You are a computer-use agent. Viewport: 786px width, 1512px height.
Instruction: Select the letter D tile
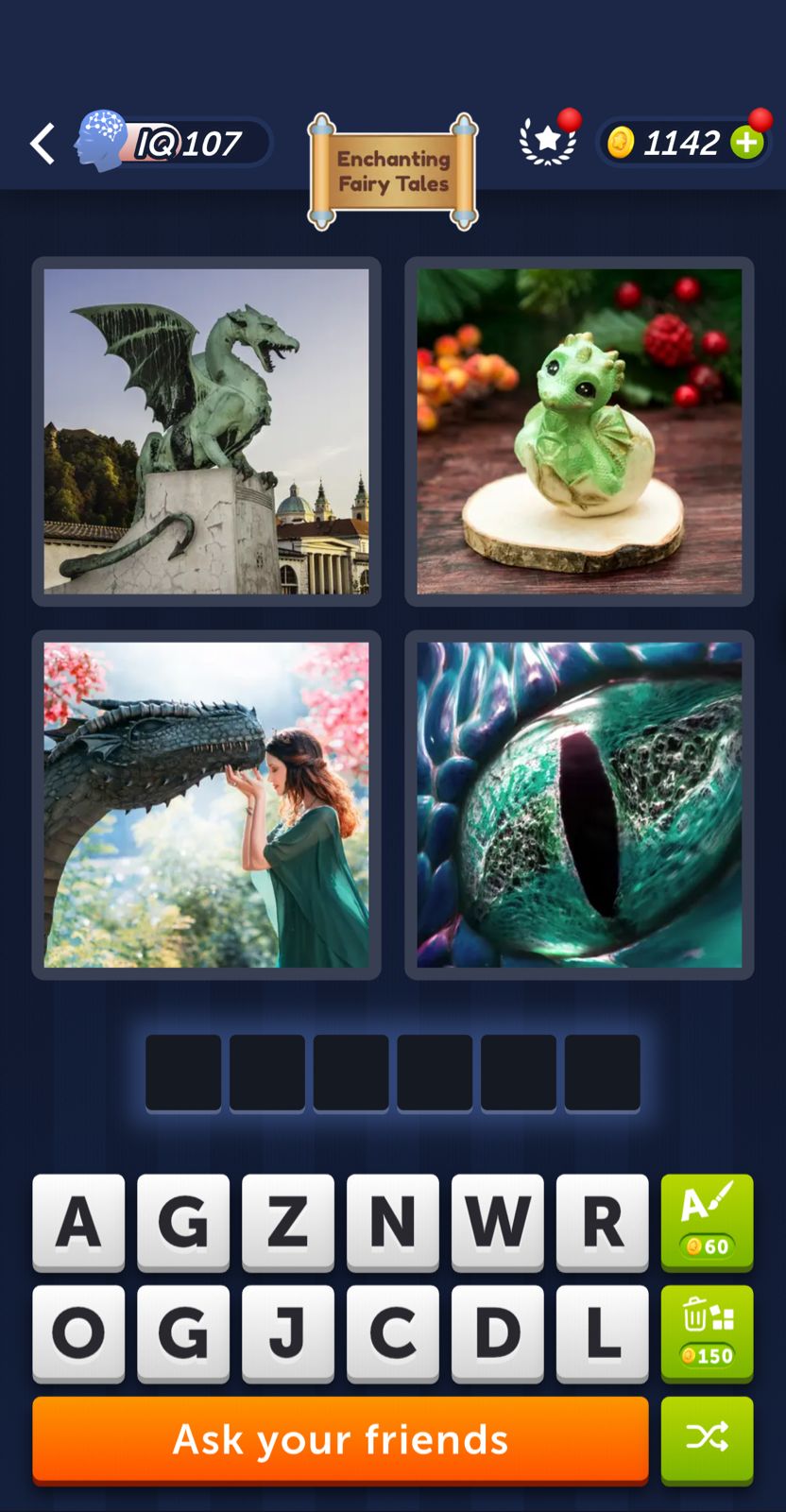[497, 1332]
